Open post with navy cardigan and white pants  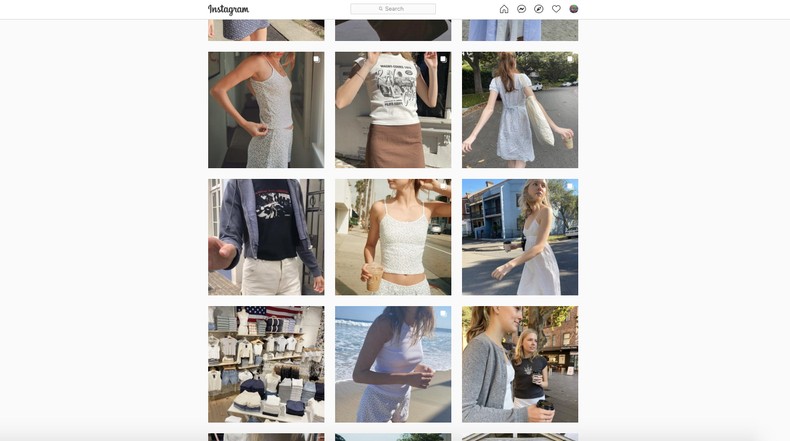point(266,237)
